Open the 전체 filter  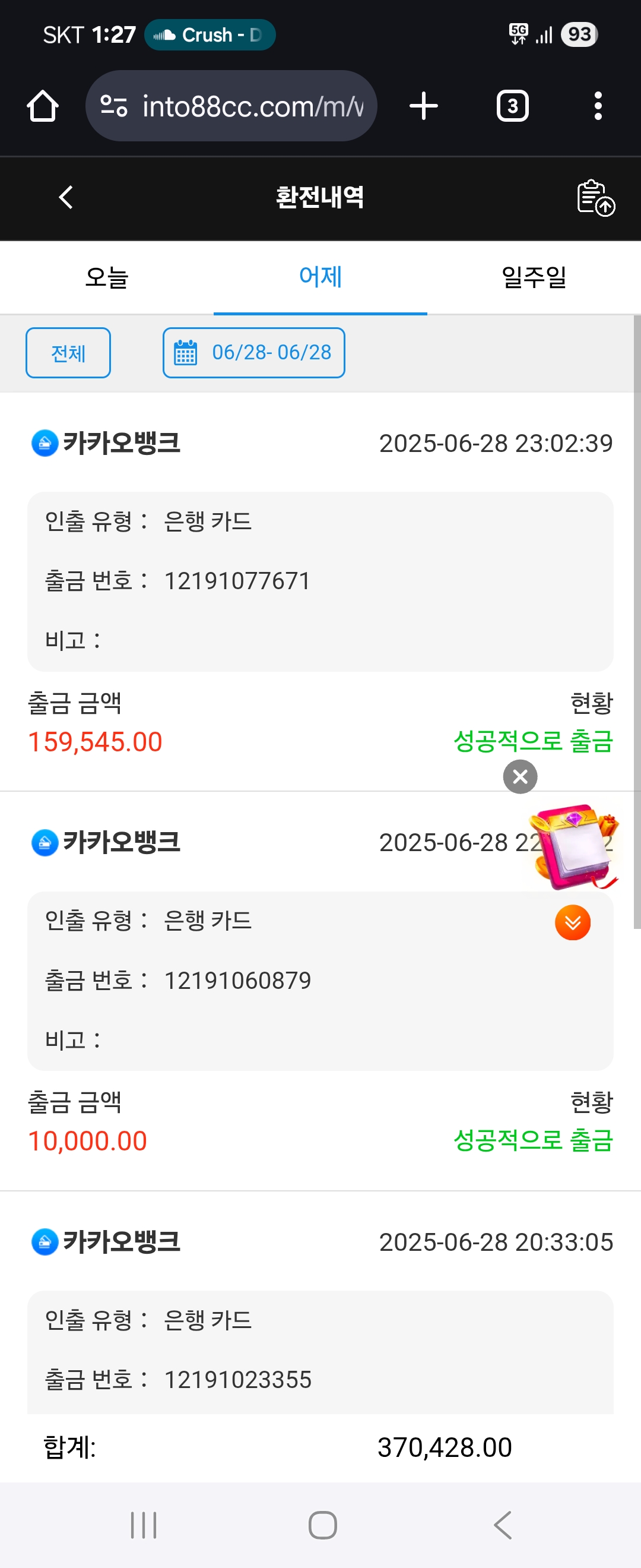[x=68, y=353]
